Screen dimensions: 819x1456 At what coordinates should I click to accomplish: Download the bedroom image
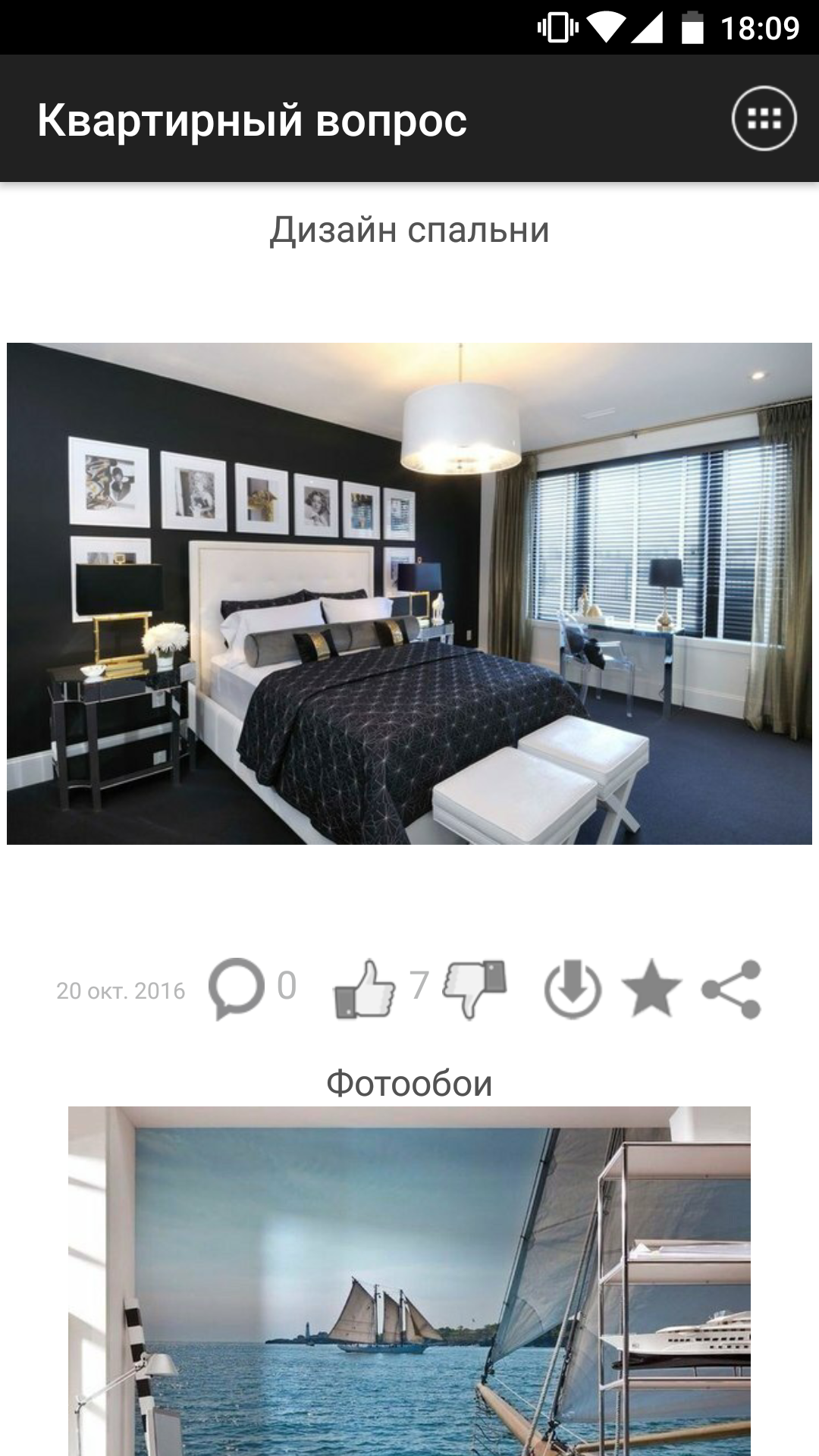pyautogui.click(x=573, y=989)
